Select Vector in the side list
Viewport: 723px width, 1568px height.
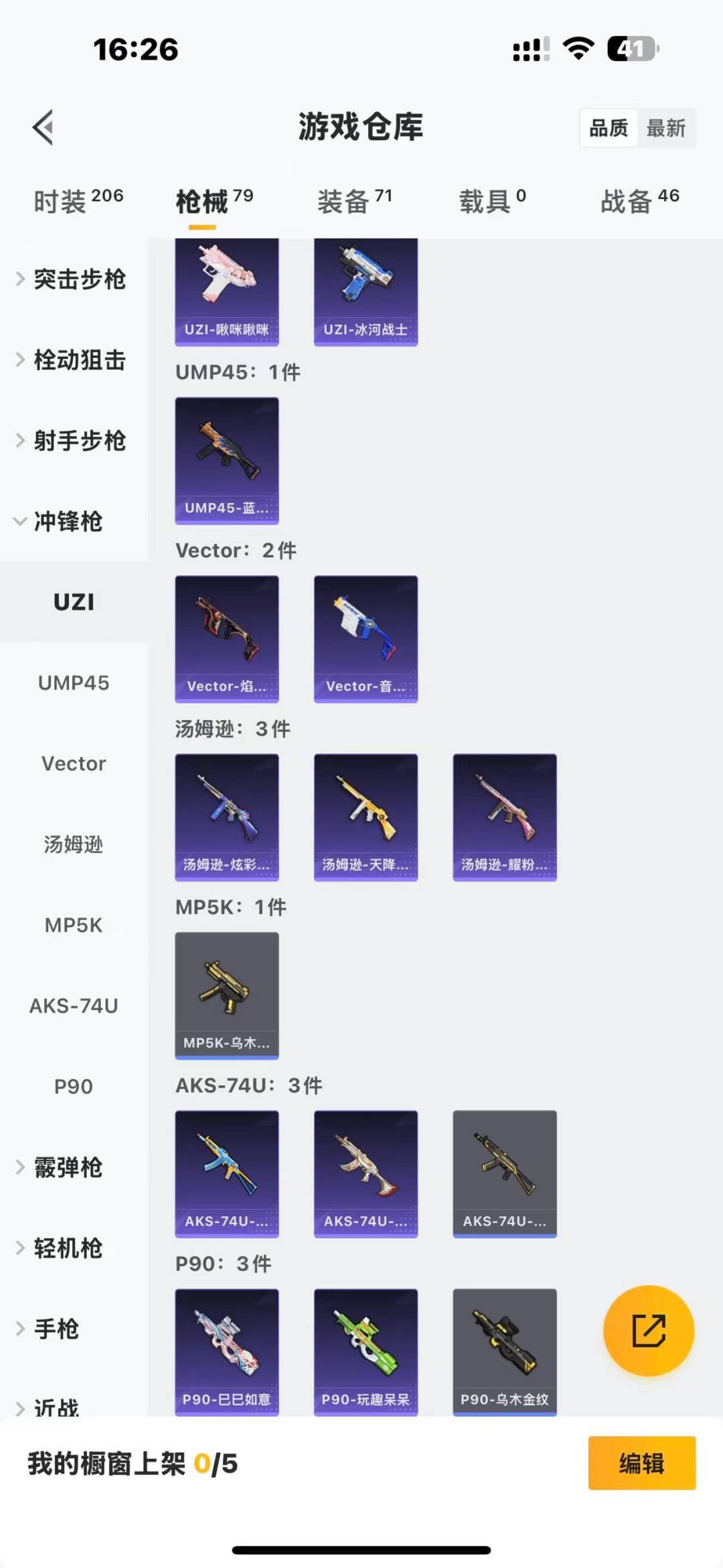point(74,764)
